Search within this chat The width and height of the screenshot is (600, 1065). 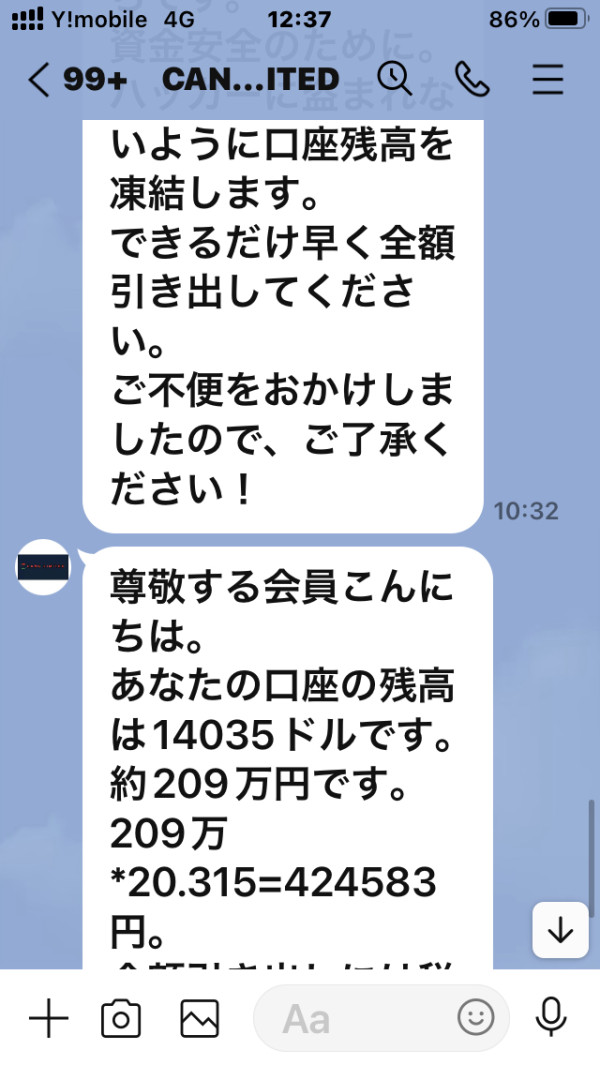coord(395,79)
